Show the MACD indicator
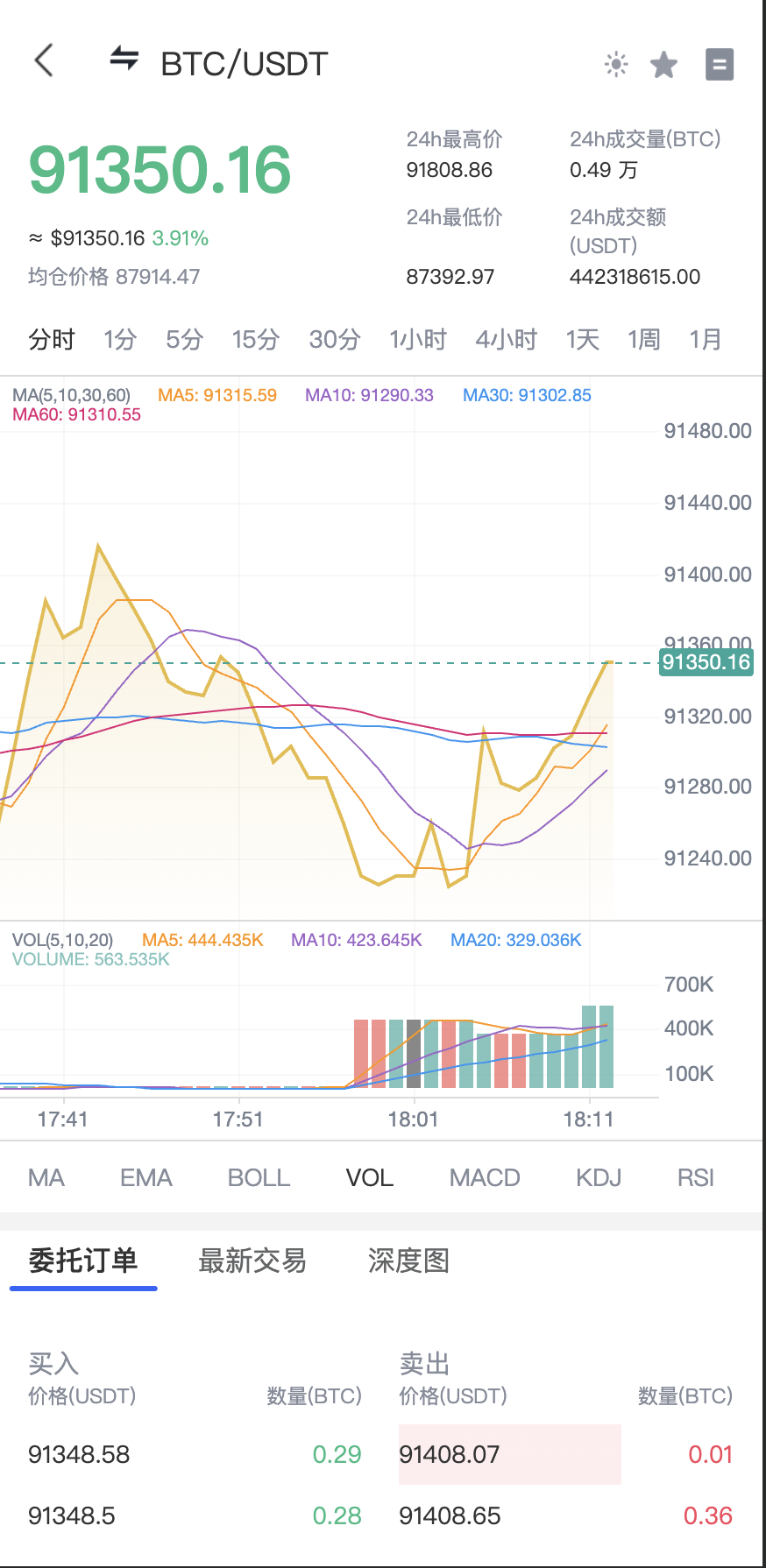766x1568 pixels. 485,1177
